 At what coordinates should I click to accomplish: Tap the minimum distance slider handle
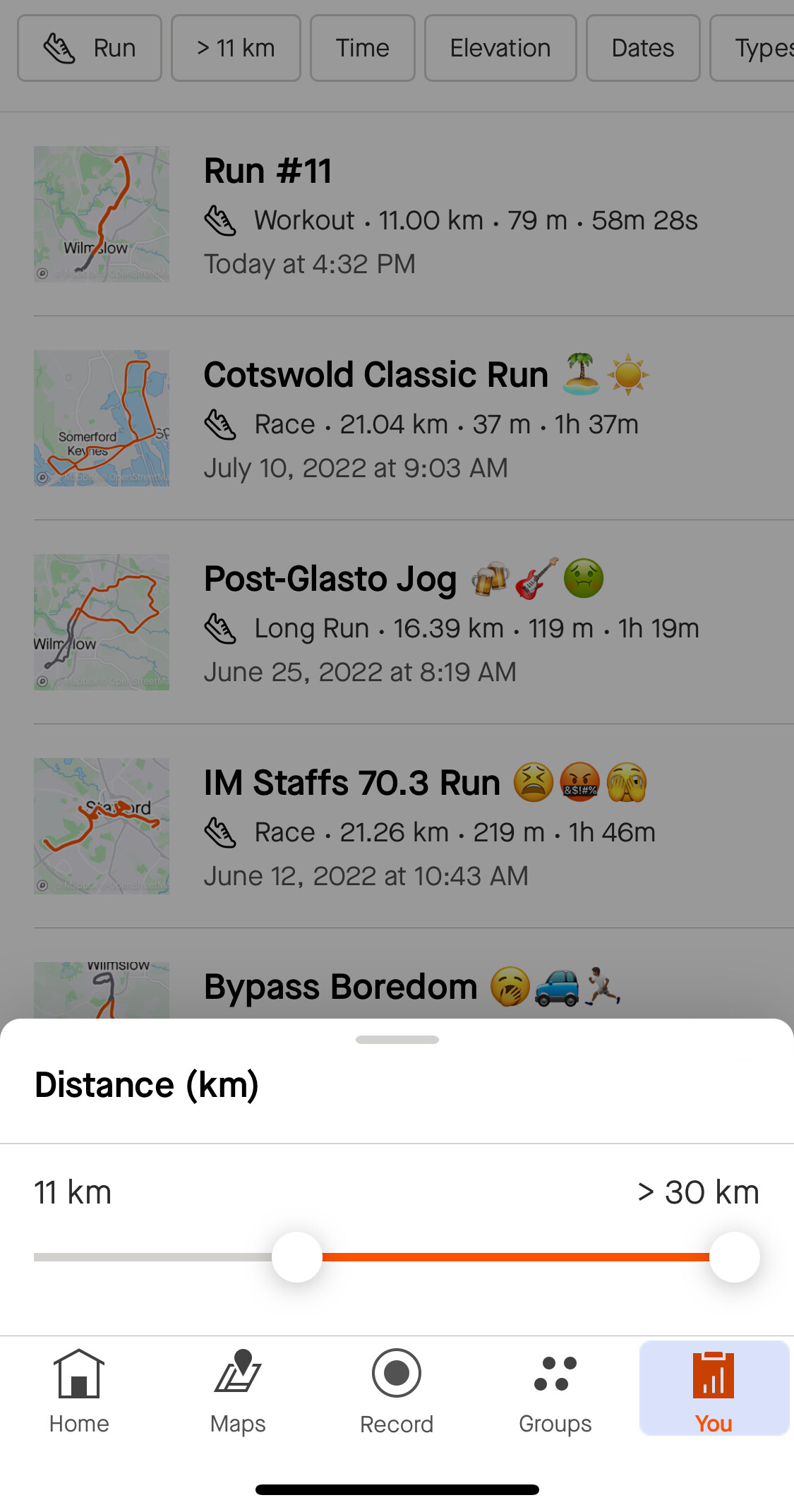coord(297,1257)
